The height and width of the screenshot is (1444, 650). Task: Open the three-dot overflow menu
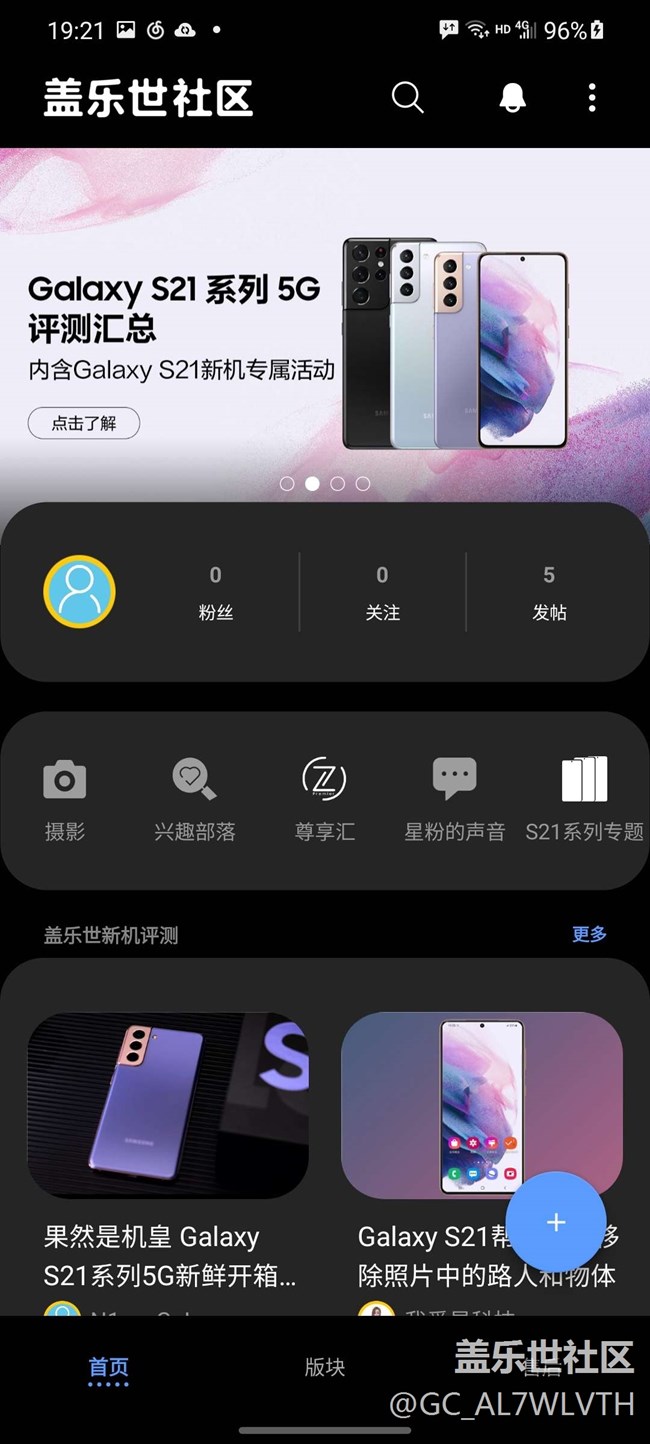point(592,98)
